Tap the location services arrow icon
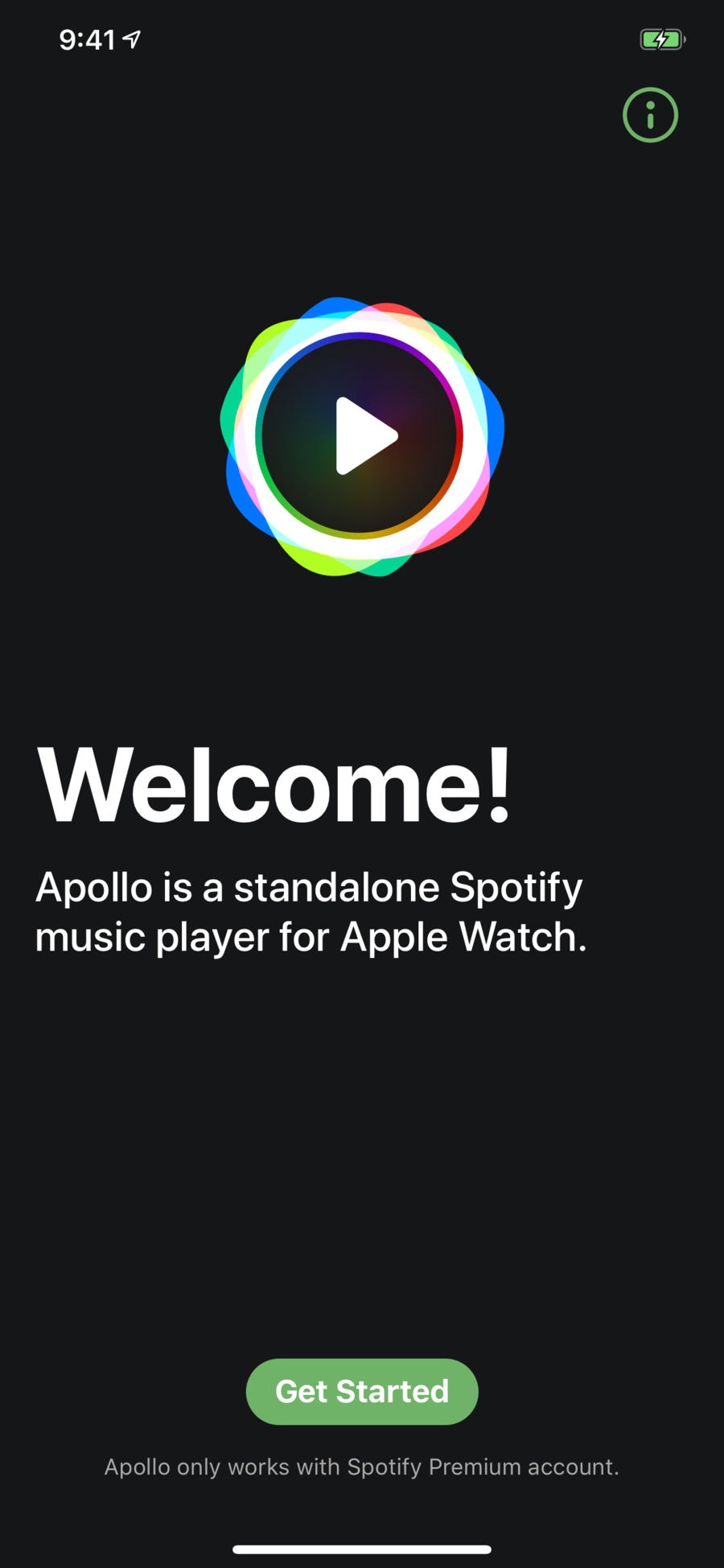Image resolution: width=724 pixels, height=1568 pixels. (x=129, y=37)
